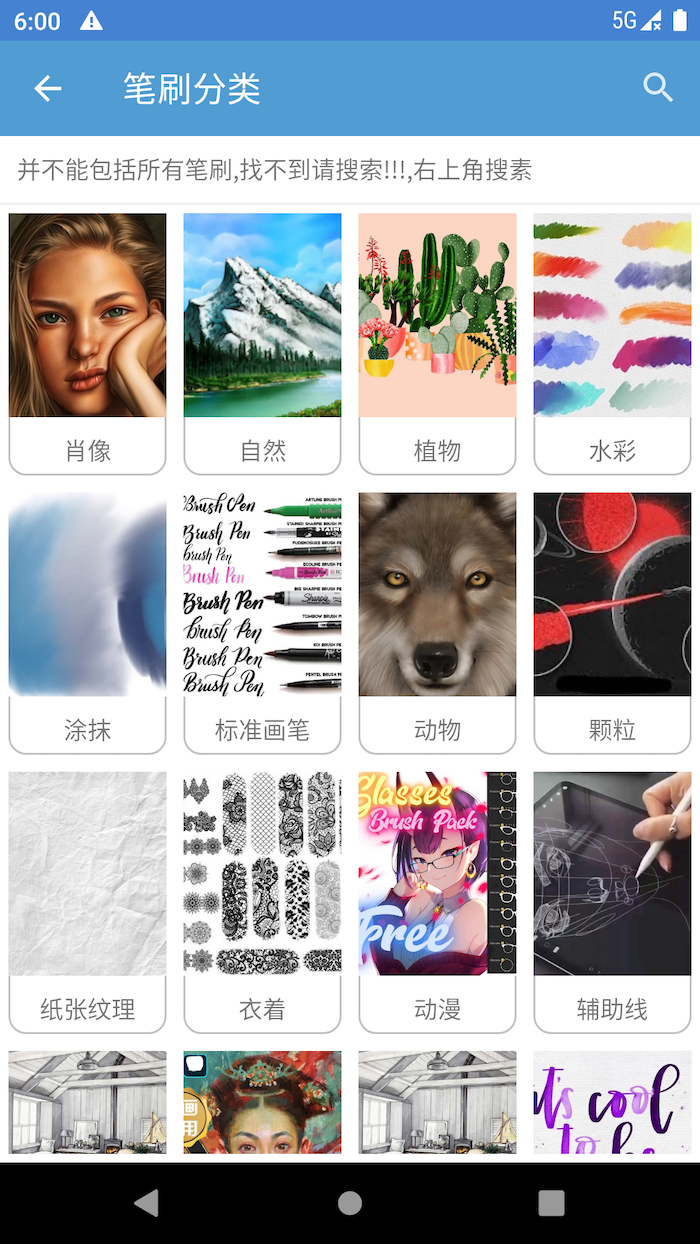Screen dimensions: 700x1244
Task: Go back using the top arrow
Action: (48, 88)
